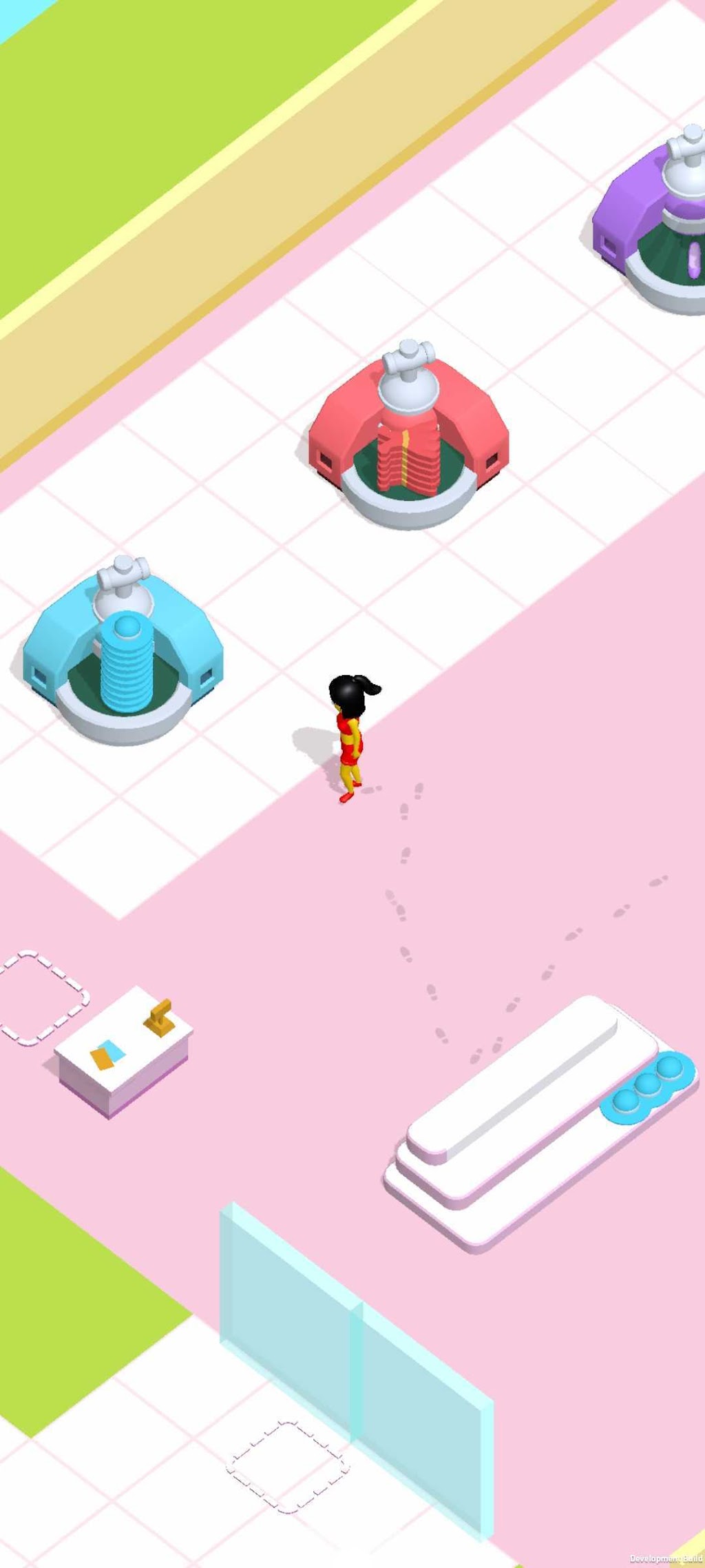Tap the cashier desk with the register
The image size is (705, 1568).
(x=123, y=1051)
